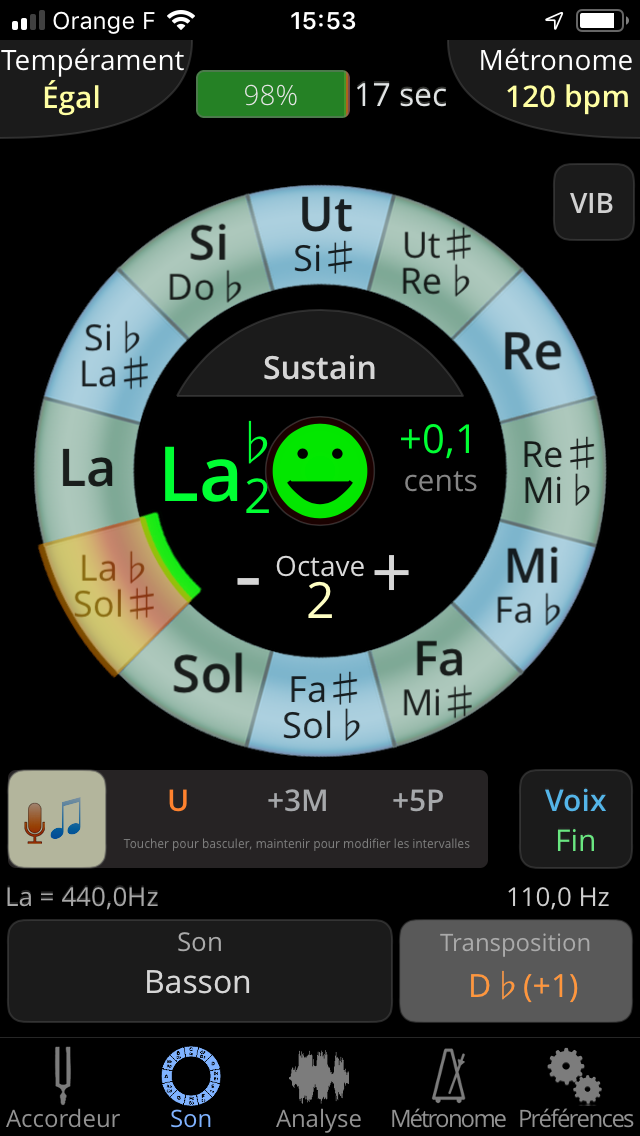Switch to the Accordeur tab
Image resolution: width=640 pixels, height=1136 pixels.
(x=63, y=1092)
